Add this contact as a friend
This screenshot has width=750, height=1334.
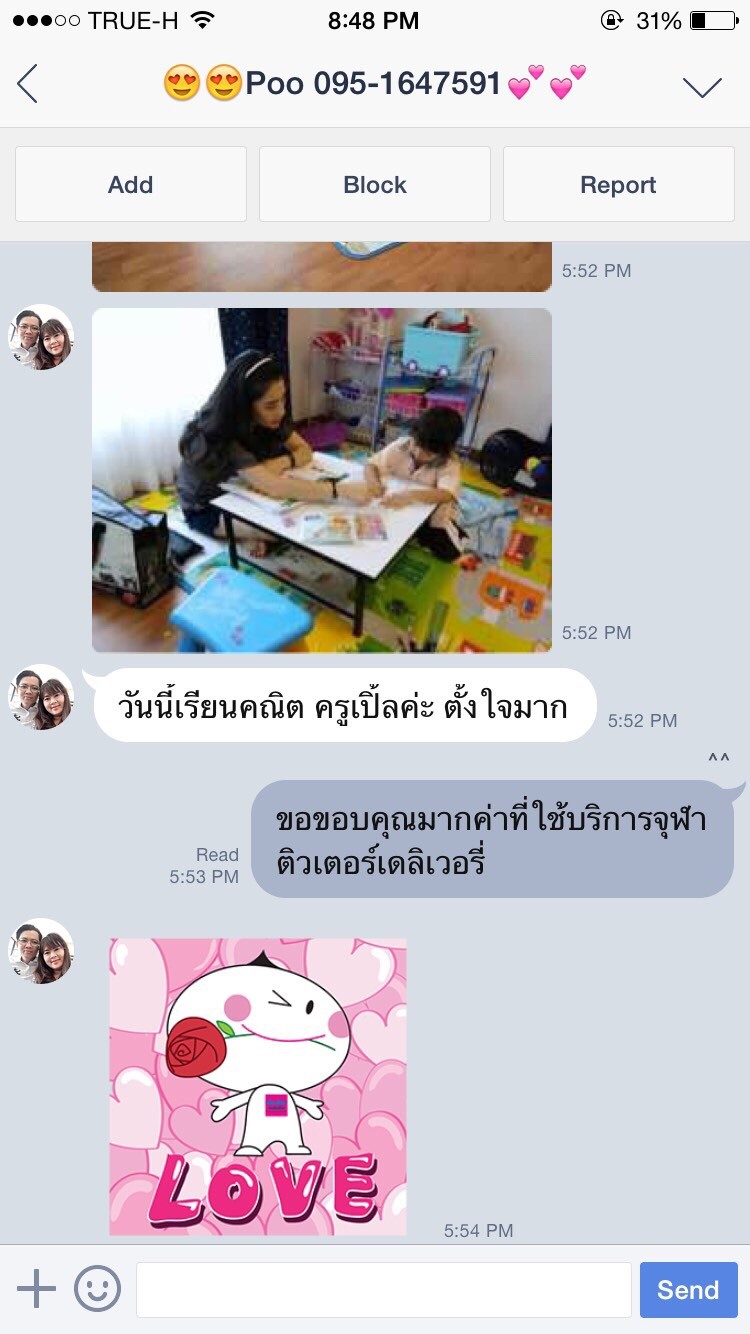coord(131,184)
